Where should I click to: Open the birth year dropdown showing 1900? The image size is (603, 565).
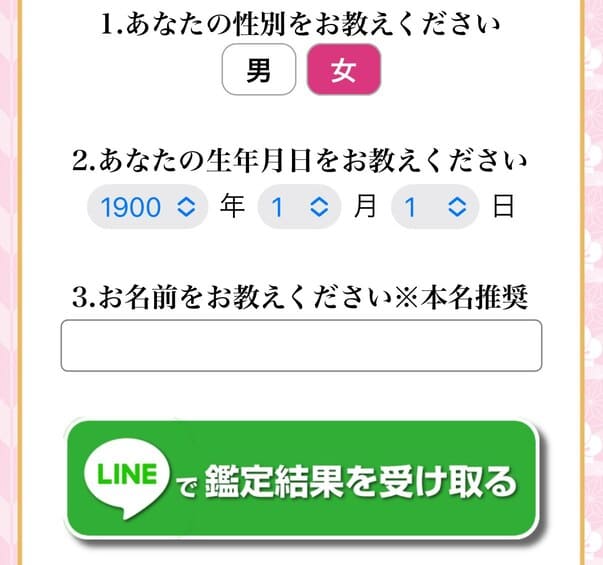click(148, 207)
